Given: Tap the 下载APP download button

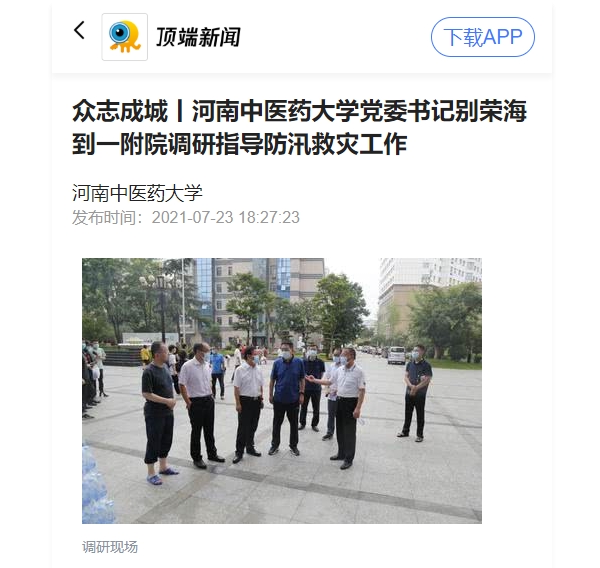Looking at the screenshot, I should 483,37.
